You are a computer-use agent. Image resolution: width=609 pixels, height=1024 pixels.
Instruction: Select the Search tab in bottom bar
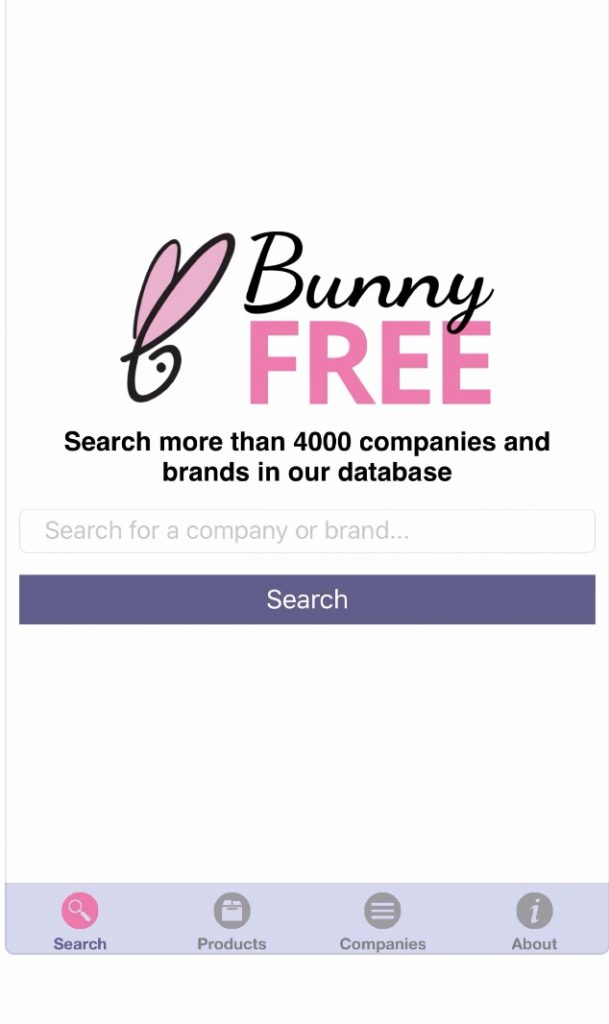pos(80,921)
